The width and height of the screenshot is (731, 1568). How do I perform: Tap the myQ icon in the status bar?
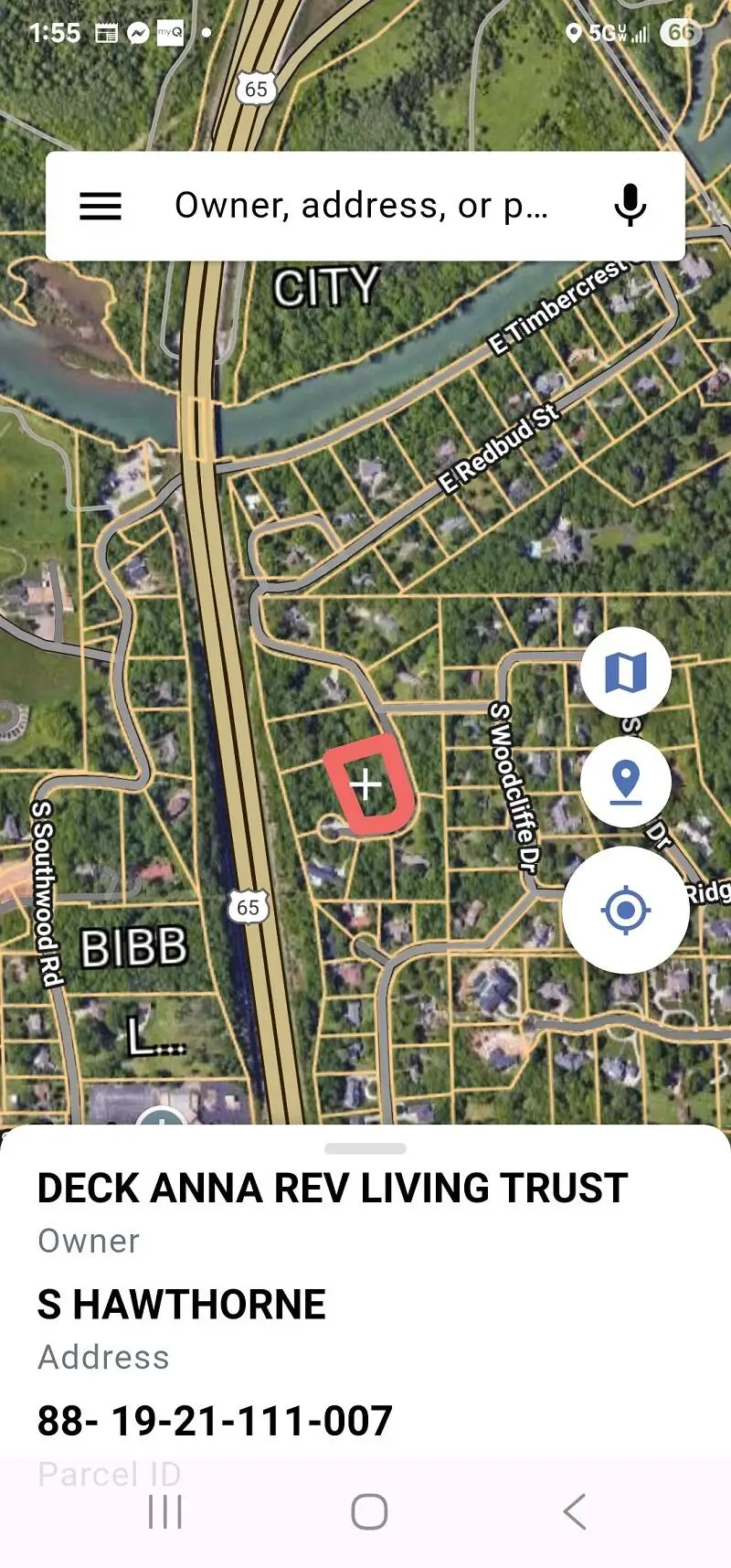pyautogui.click(x=170, y=32)
